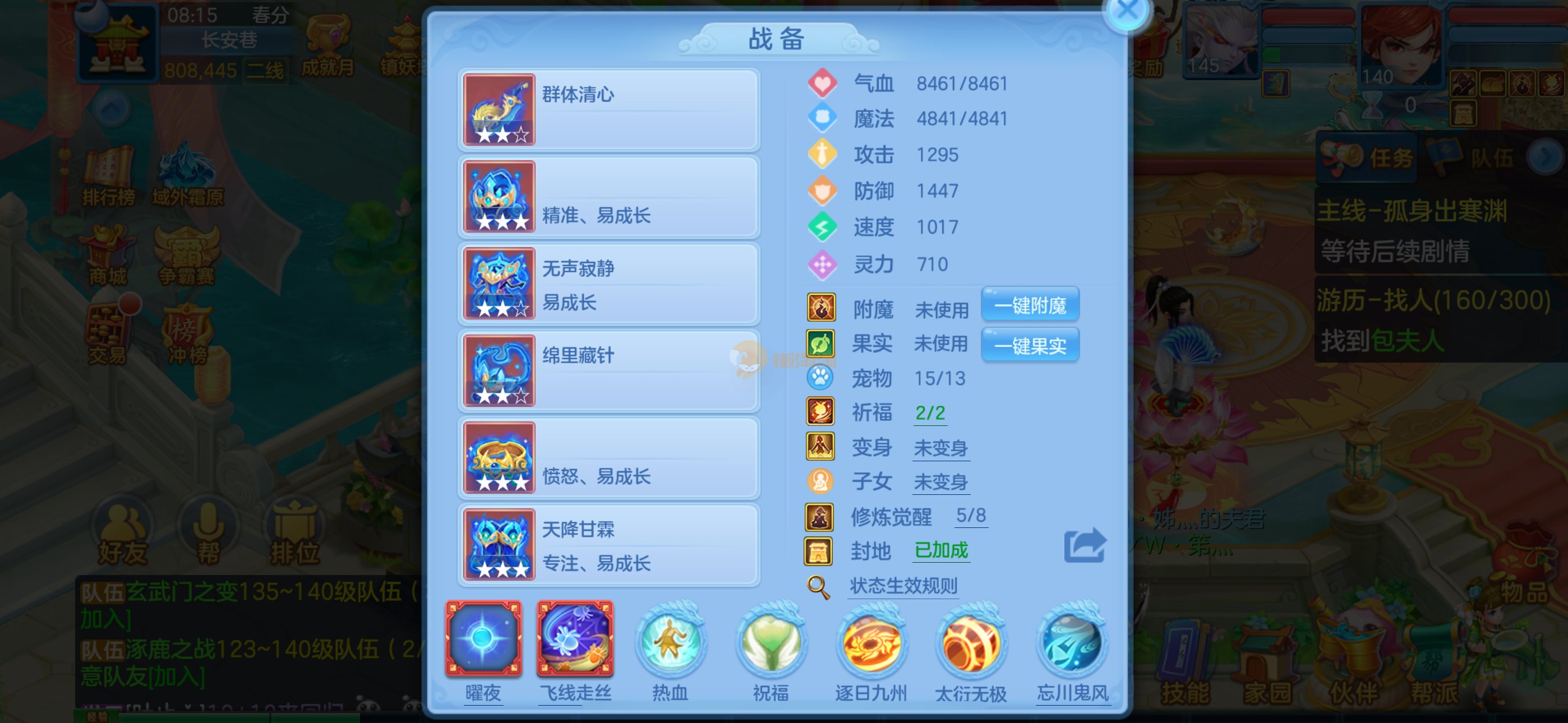Screen dimensions: 1568x723
Task: Tap the 一键附魔 button
Action: [x=1030, y=305]
